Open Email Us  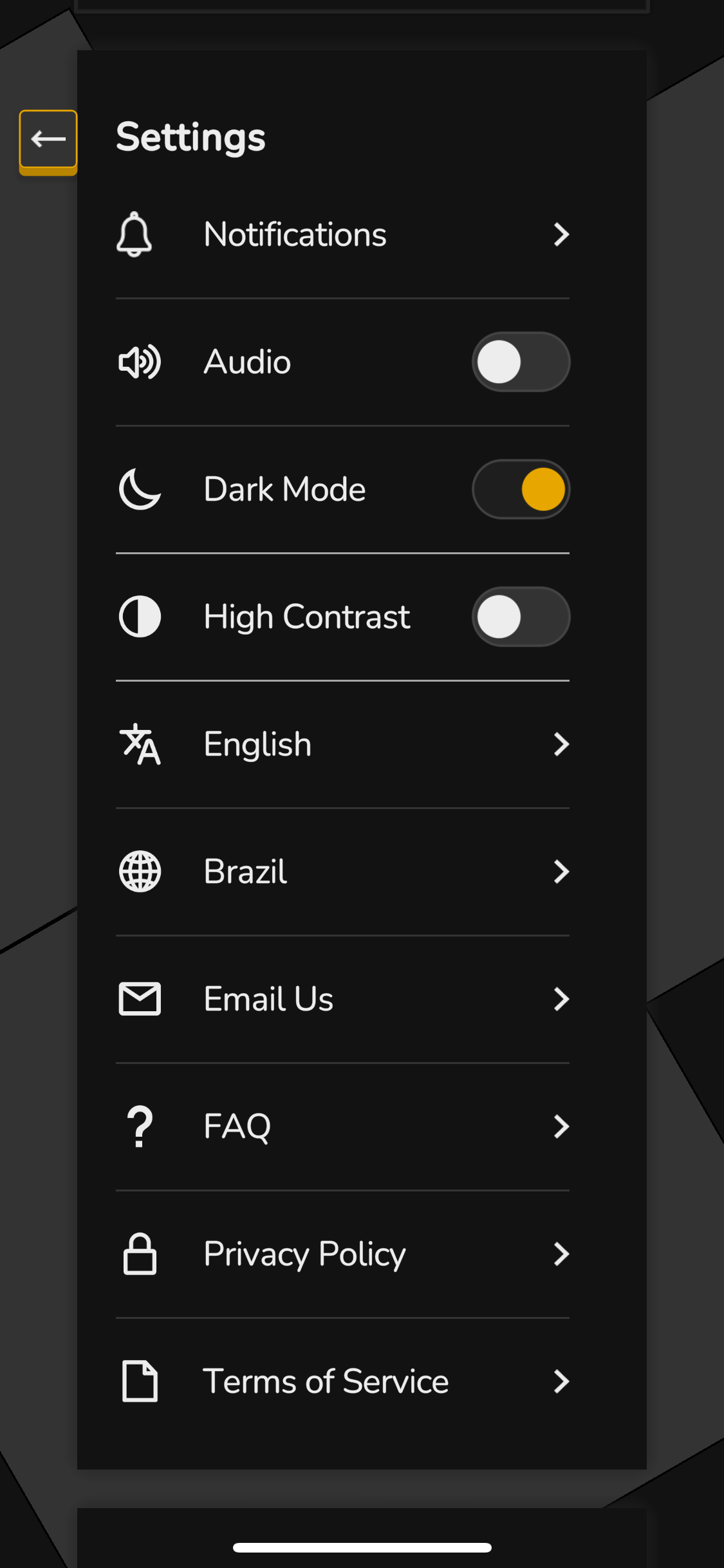coord(342,999)
